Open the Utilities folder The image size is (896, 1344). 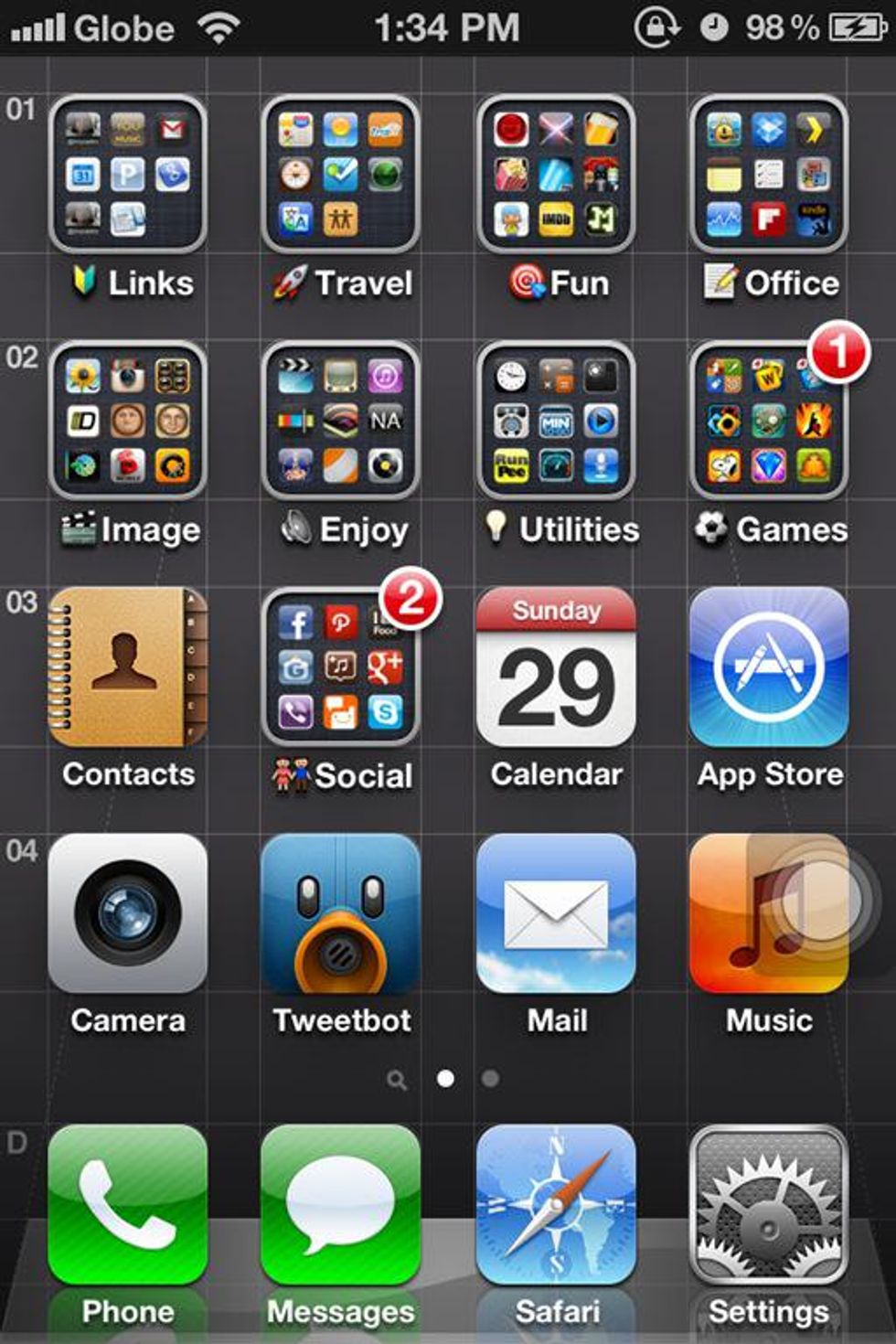coord(556,421)
